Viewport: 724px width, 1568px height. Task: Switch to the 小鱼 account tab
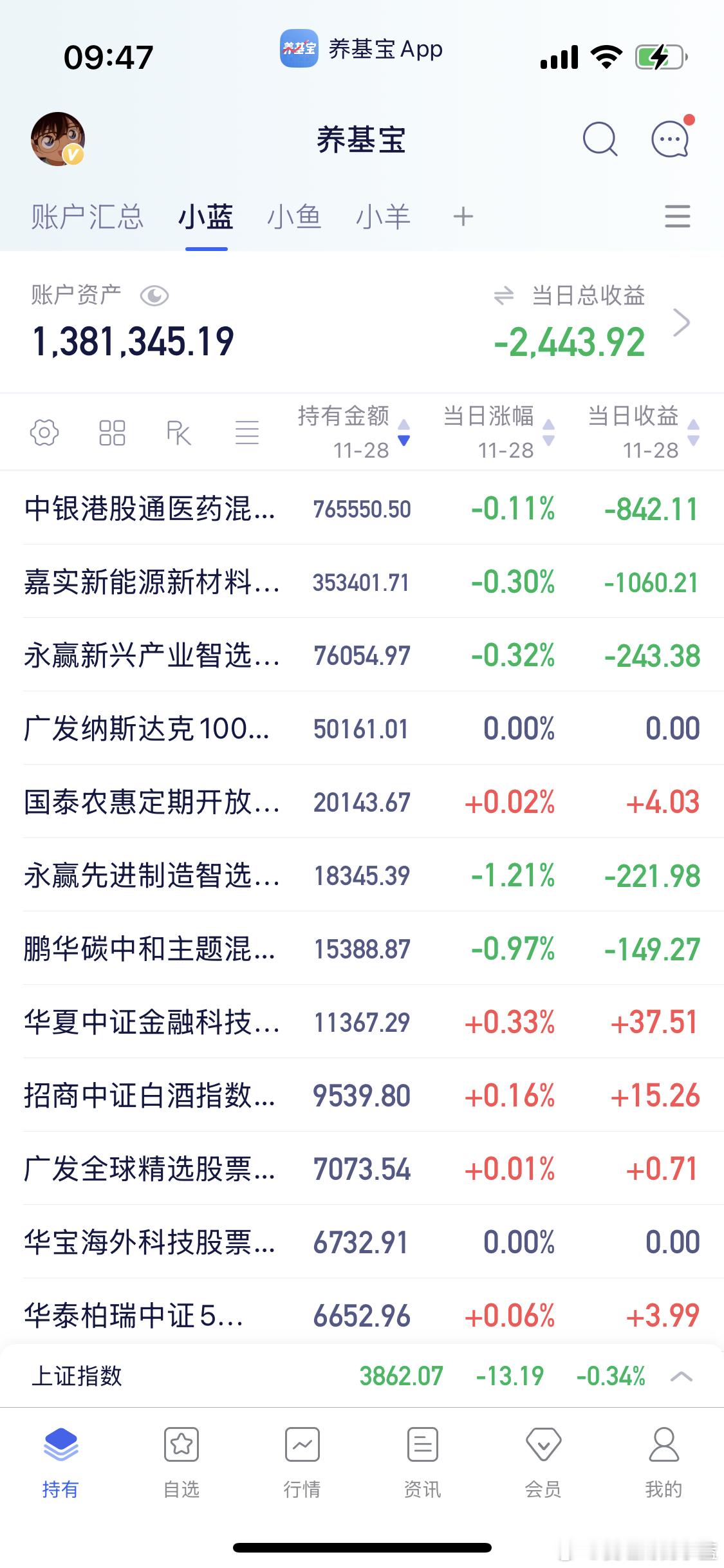tap(295, 217)
